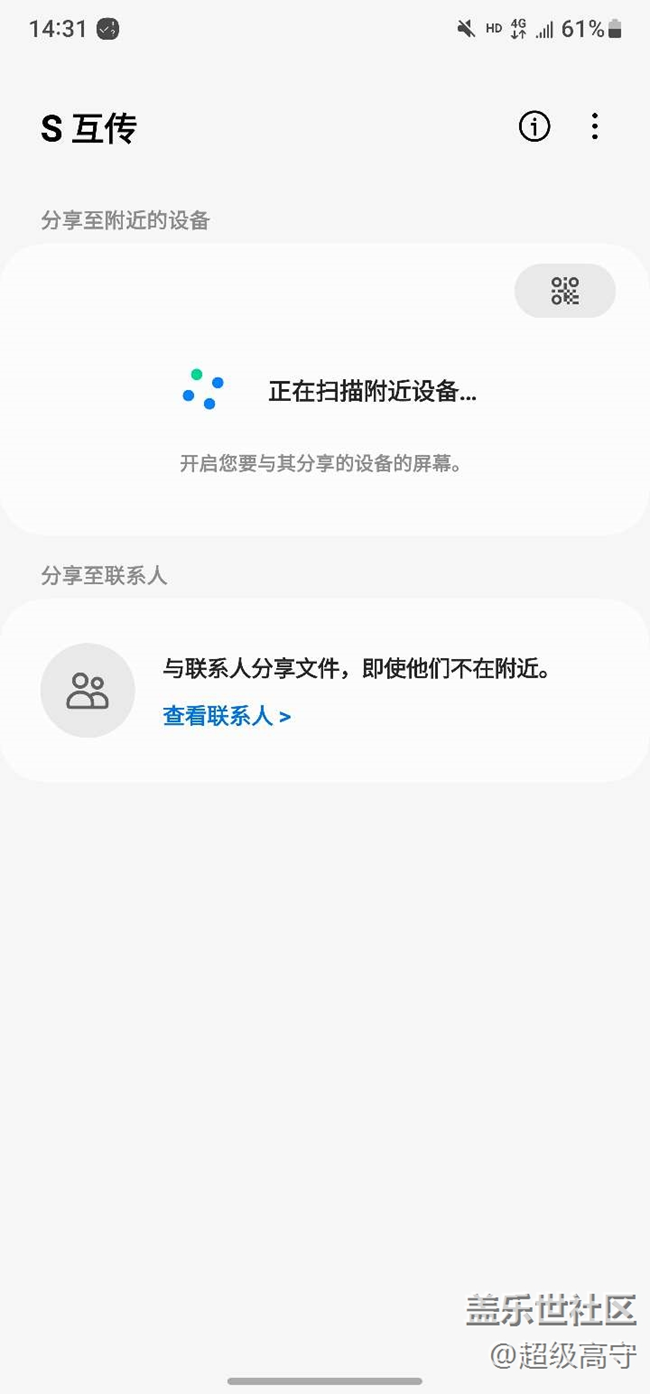
Task: Open the S 互传 info icon
Action: pos(534,127)
